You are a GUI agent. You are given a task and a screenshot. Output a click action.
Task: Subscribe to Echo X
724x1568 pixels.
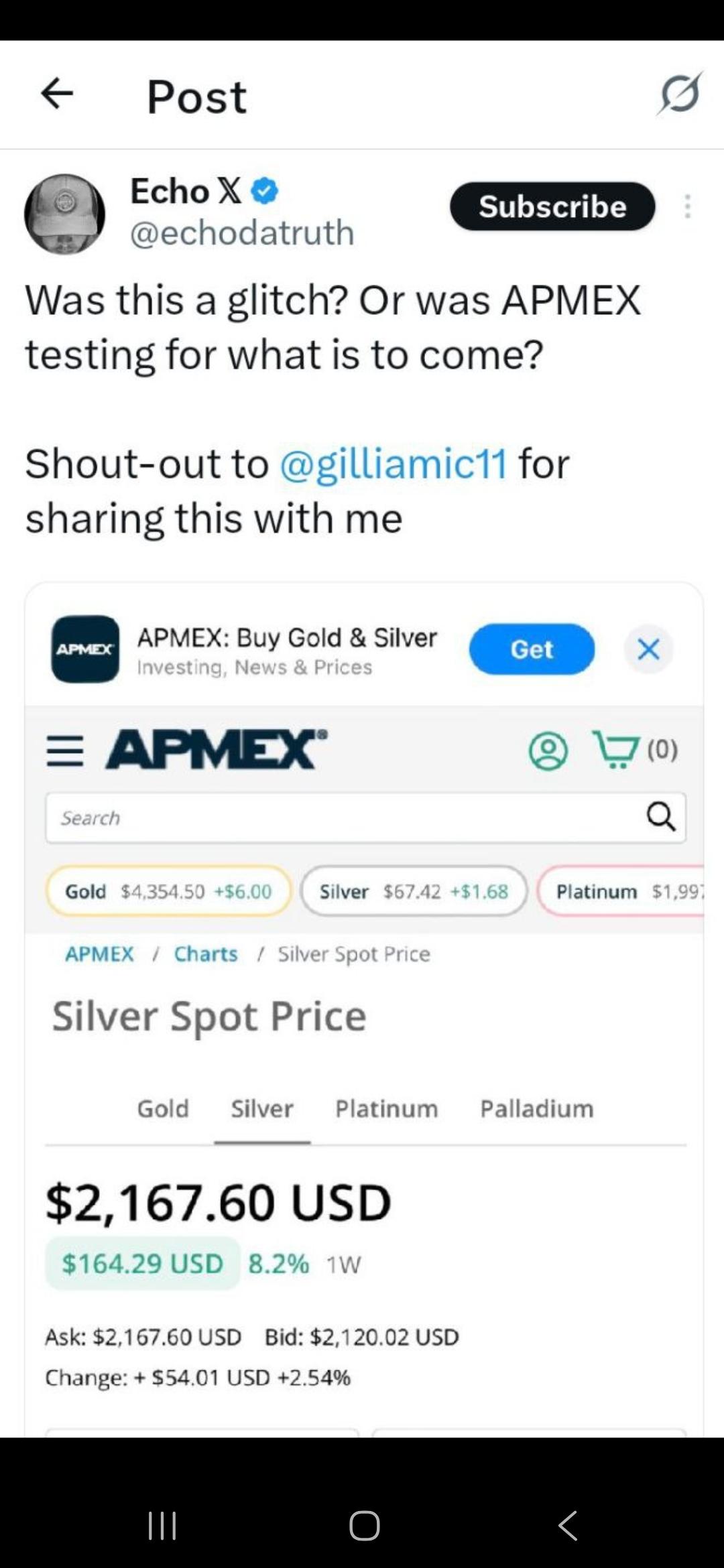pyautogui.click(x=552, y=206)
